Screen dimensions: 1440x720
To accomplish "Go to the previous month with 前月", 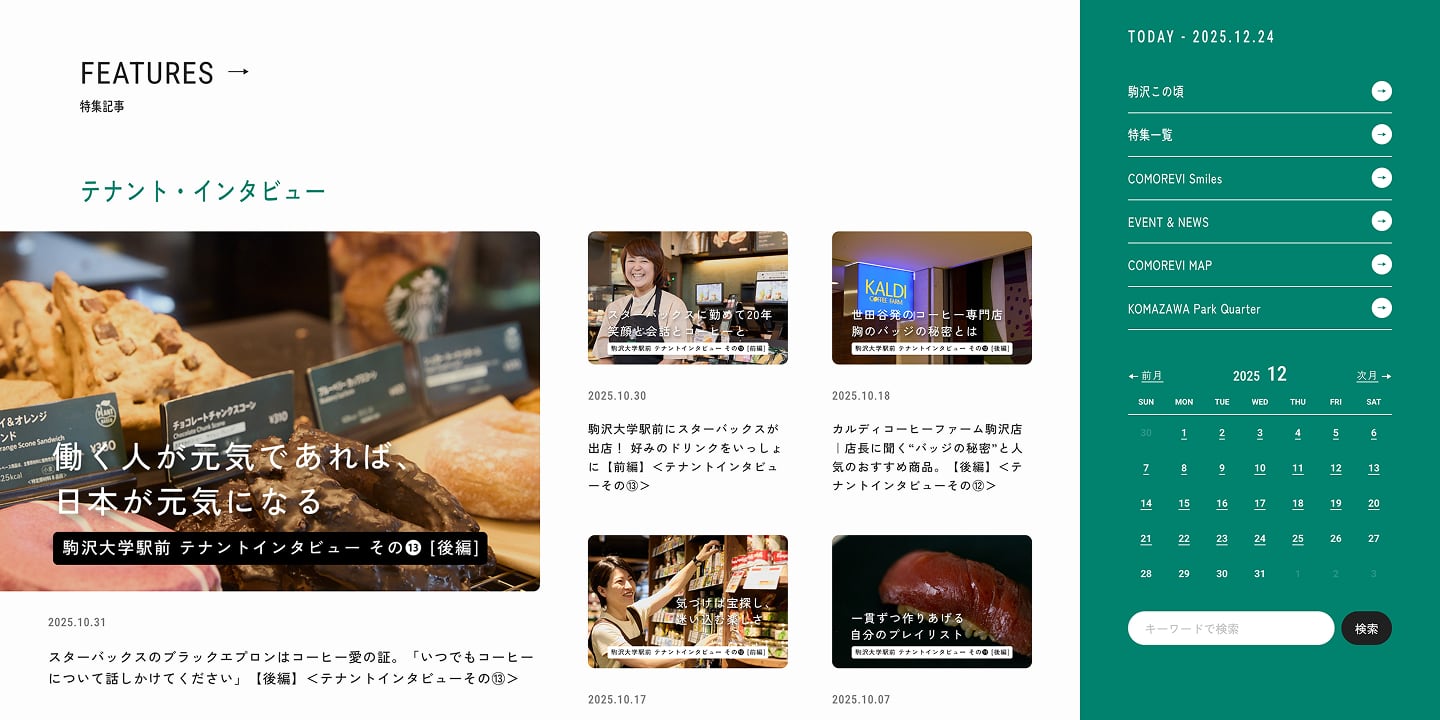I will pos(1146,376).
